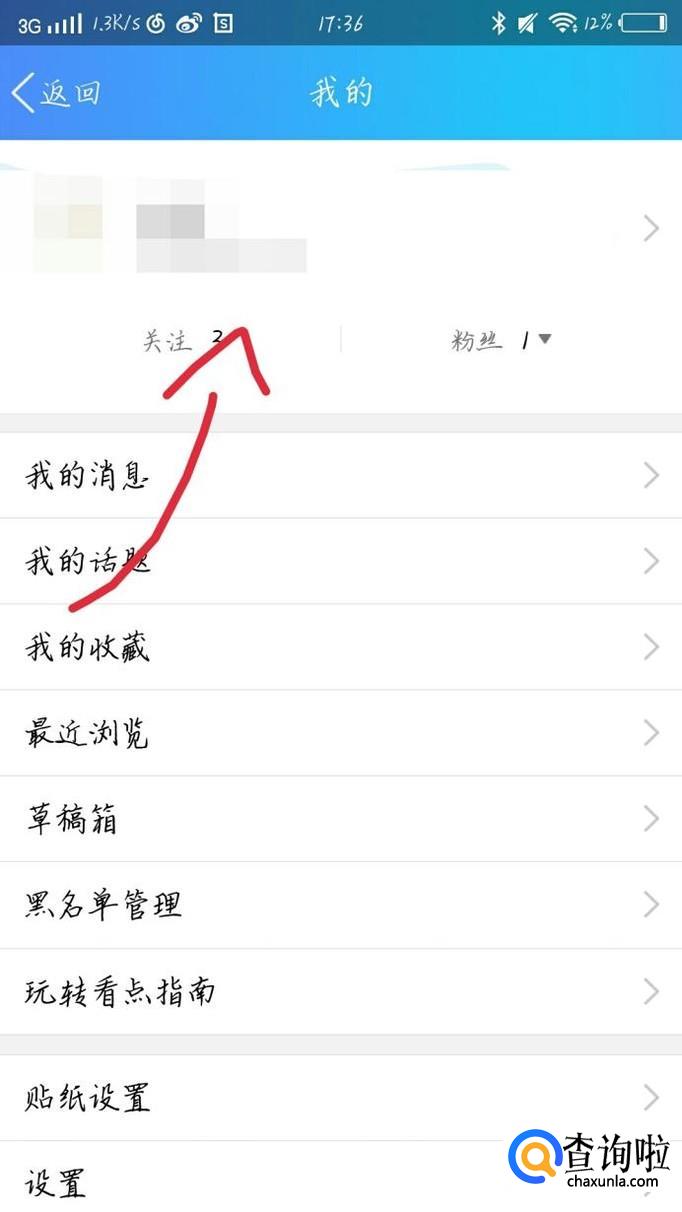Go back using the 返回 button

56,93
